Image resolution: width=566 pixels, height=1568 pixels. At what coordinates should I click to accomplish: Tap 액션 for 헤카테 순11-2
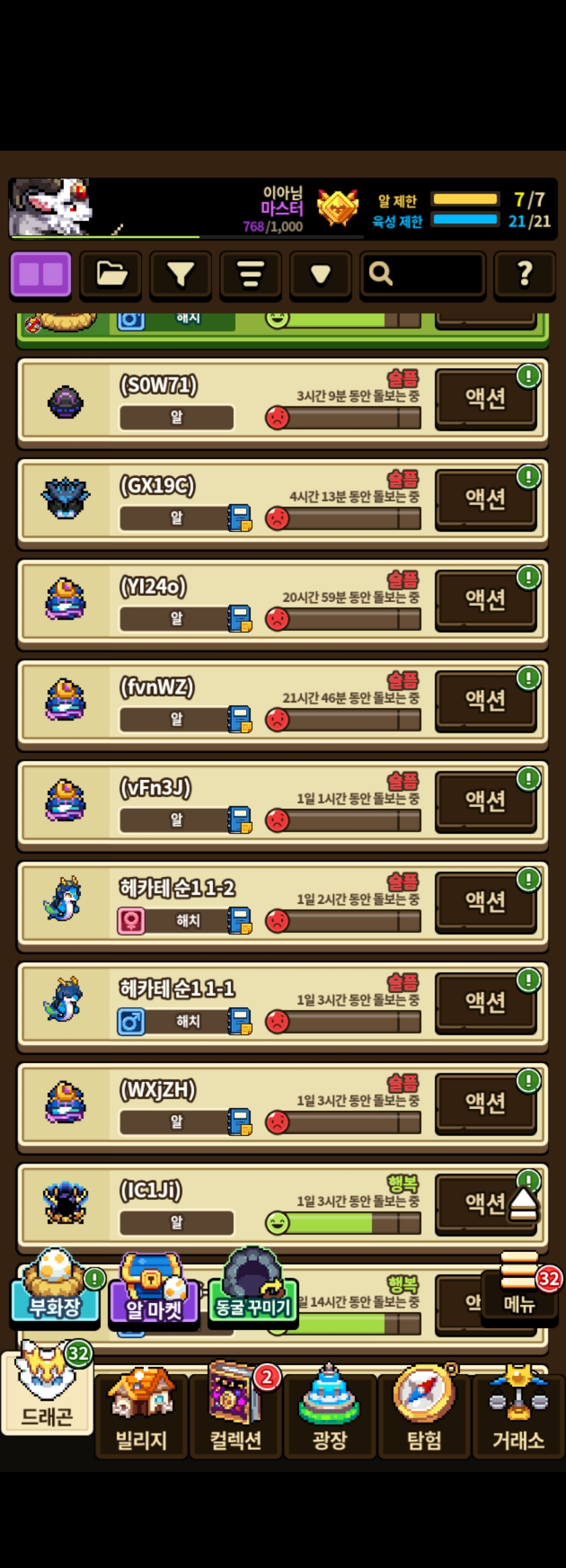485,901
